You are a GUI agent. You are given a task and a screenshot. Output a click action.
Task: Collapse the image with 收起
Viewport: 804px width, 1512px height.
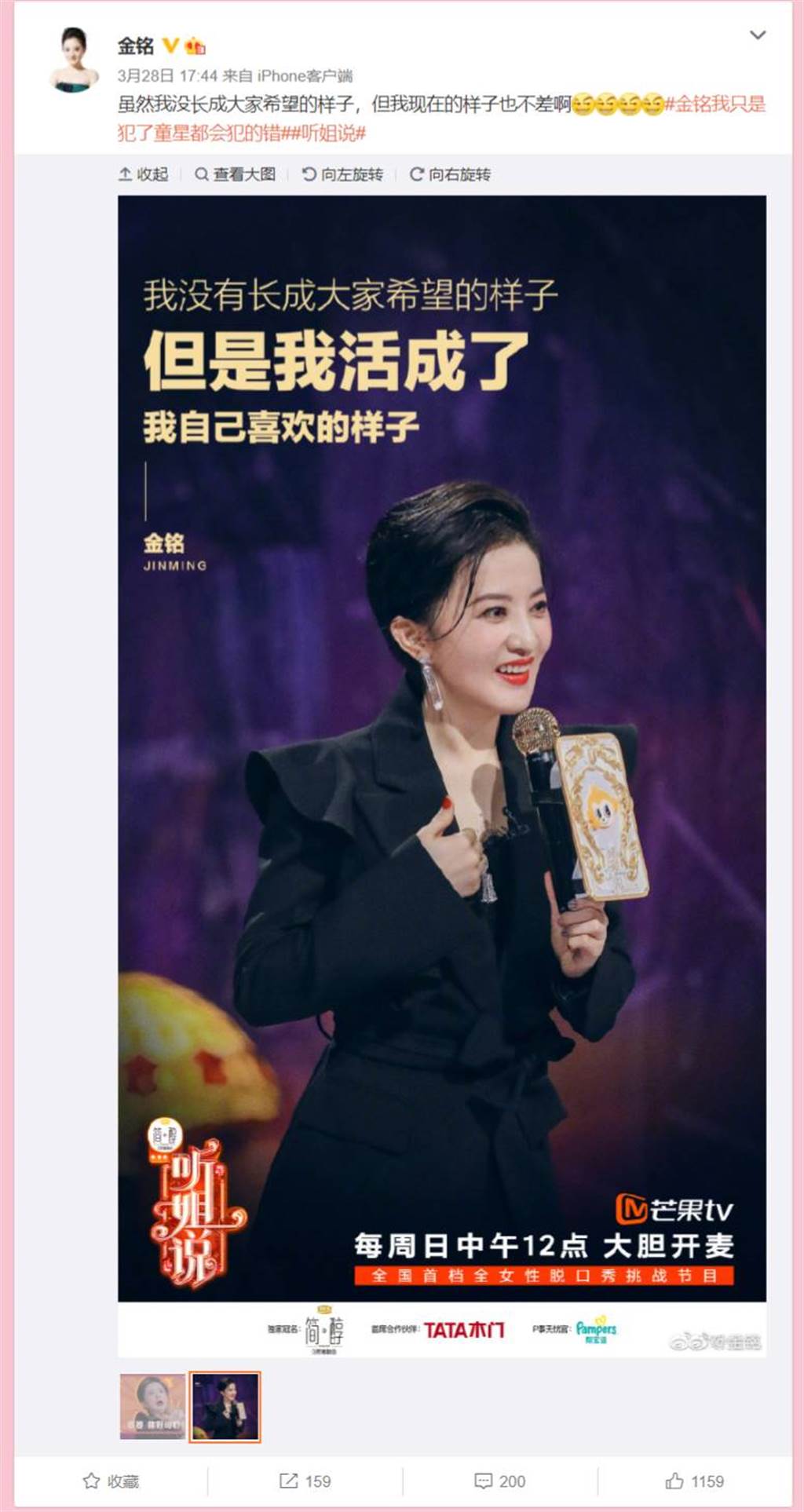pyautogui.click(x=143, y=174)
